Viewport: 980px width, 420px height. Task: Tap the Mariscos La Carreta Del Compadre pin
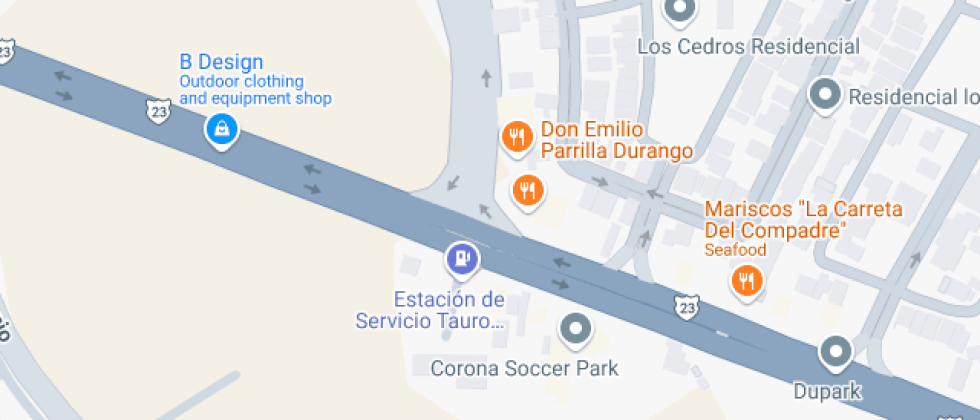(x=745, y=280)
